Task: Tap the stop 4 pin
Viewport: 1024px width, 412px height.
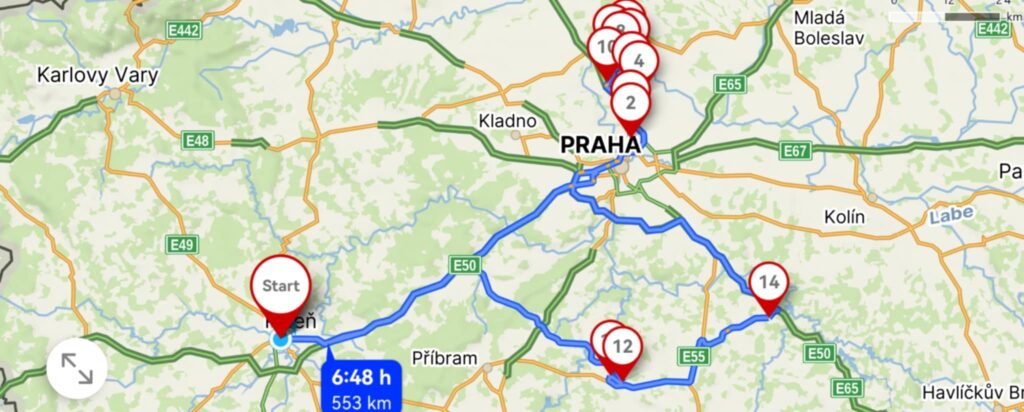Action: pos(639,59)
